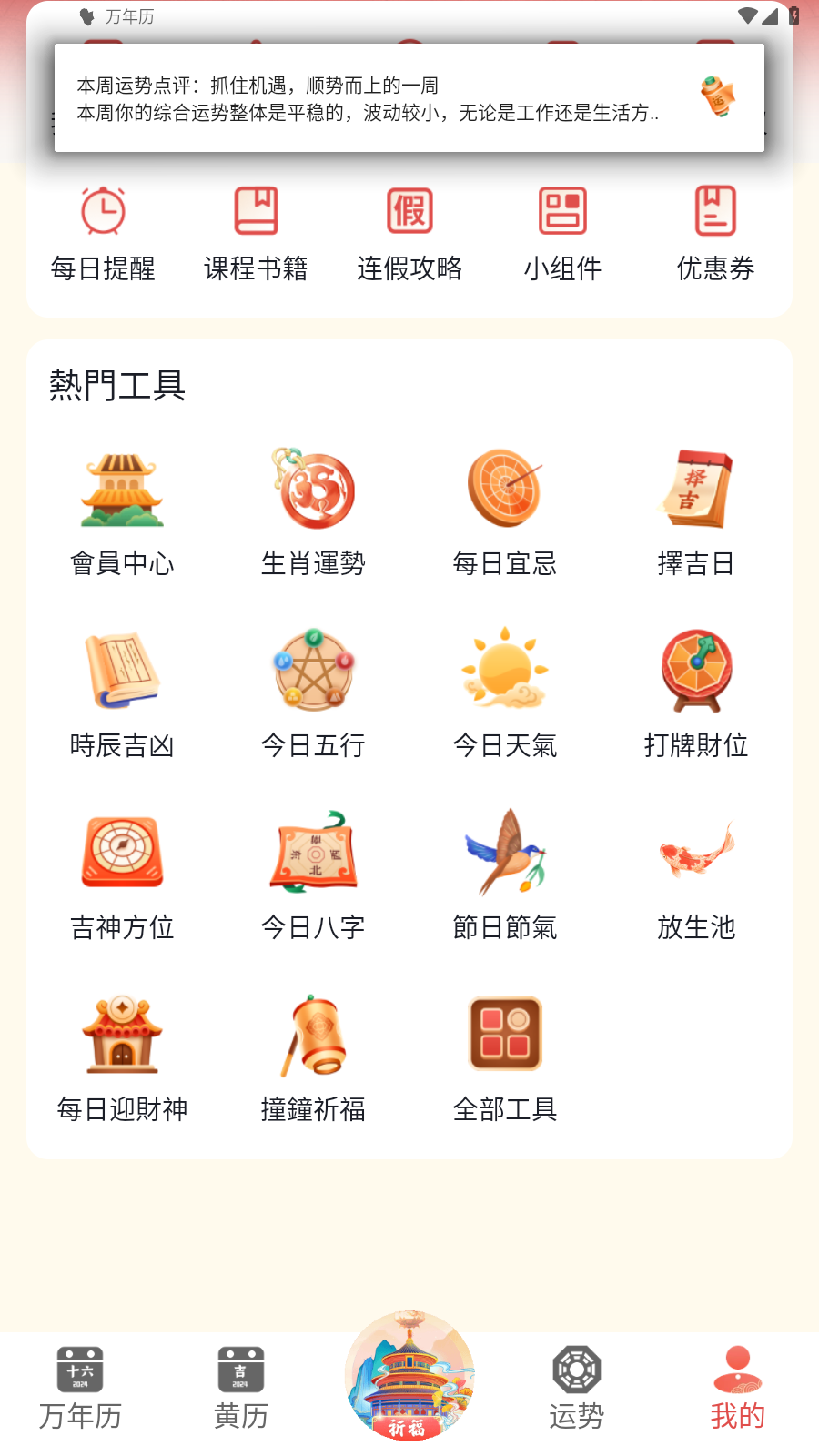The height and width of the screenshot is (1456, 819).
Task: Open 每日提醒 daily reminders
Action: [x=103, y=233]
